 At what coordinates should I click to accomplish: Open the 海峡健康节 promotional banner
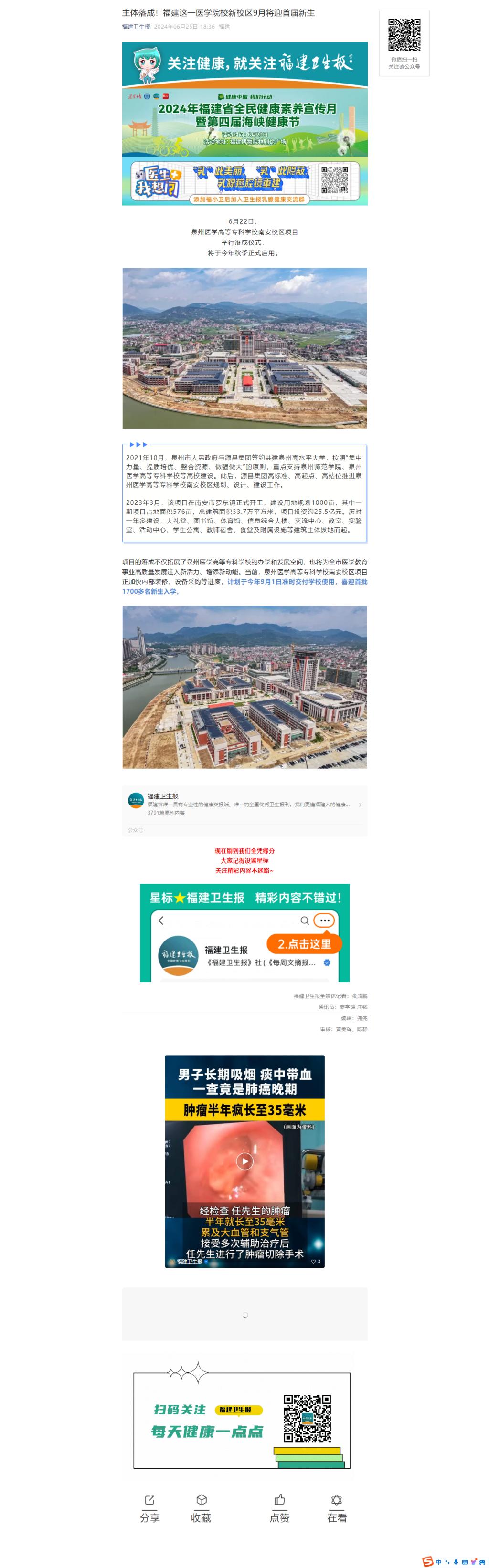[244, 122]
